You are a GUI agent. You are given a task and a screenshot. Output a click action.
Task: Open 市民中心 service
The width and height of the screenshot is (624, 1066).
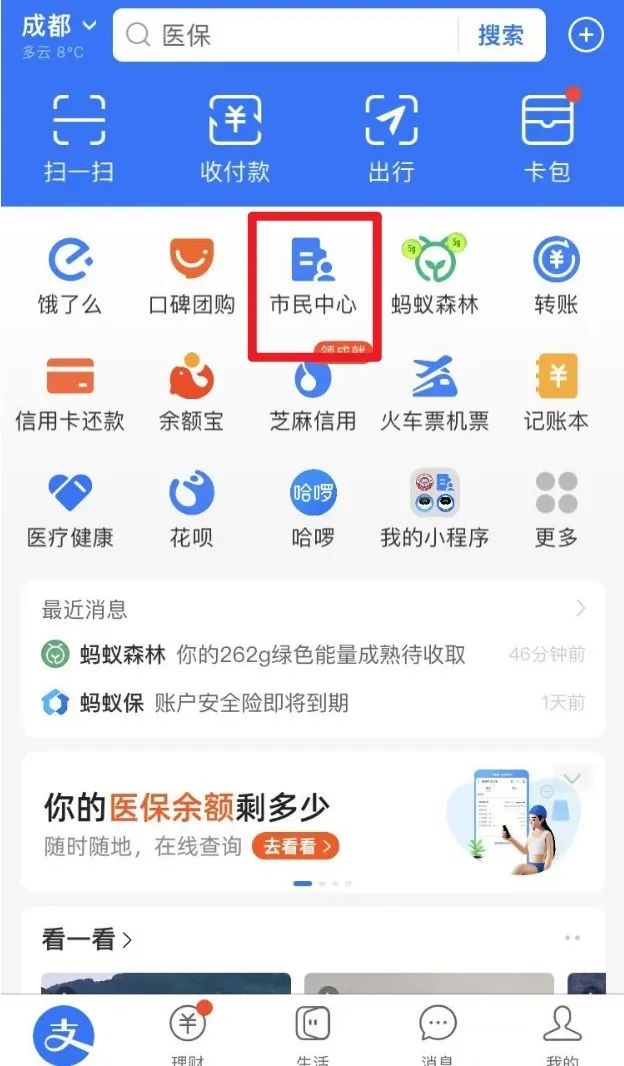(313, 276)
